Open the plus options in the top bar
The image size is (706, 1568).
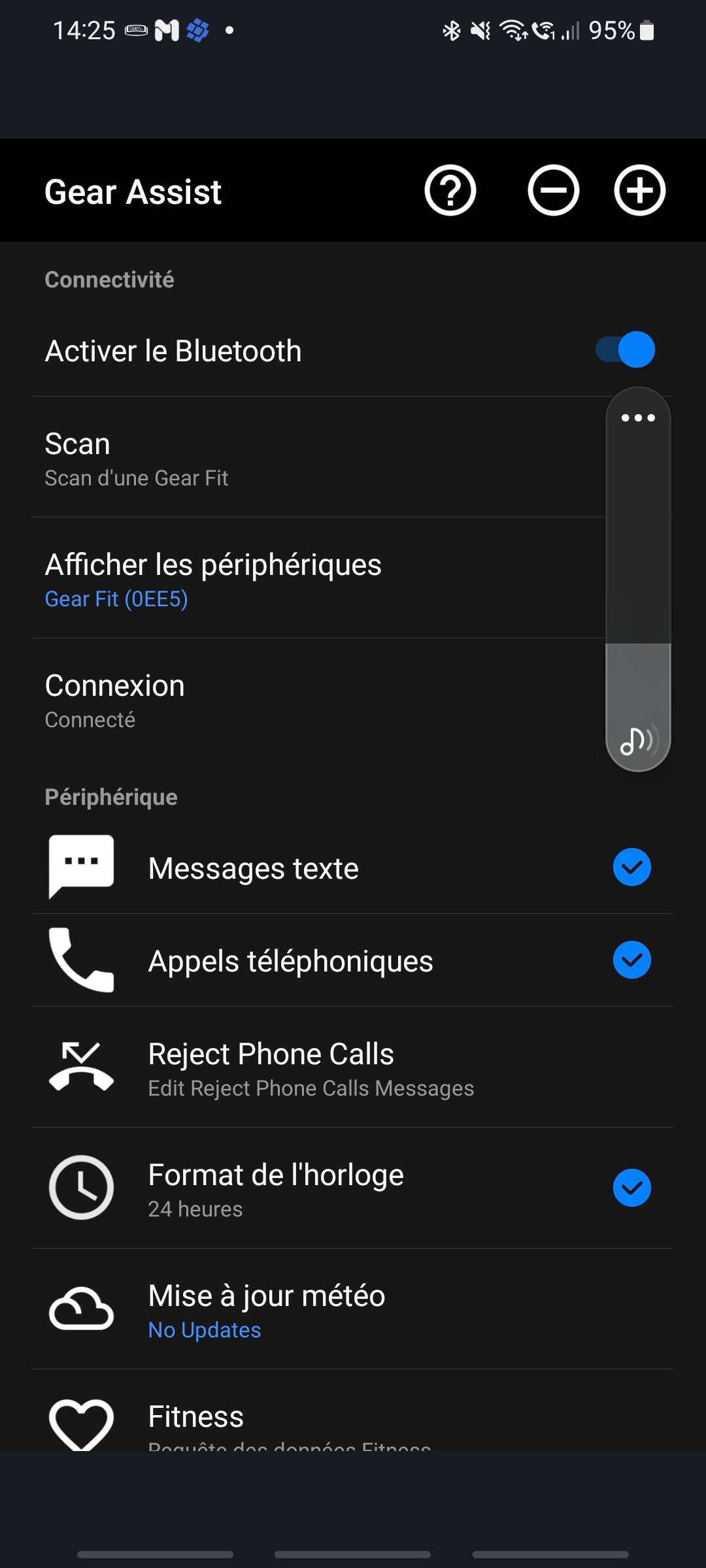[639, 191]
